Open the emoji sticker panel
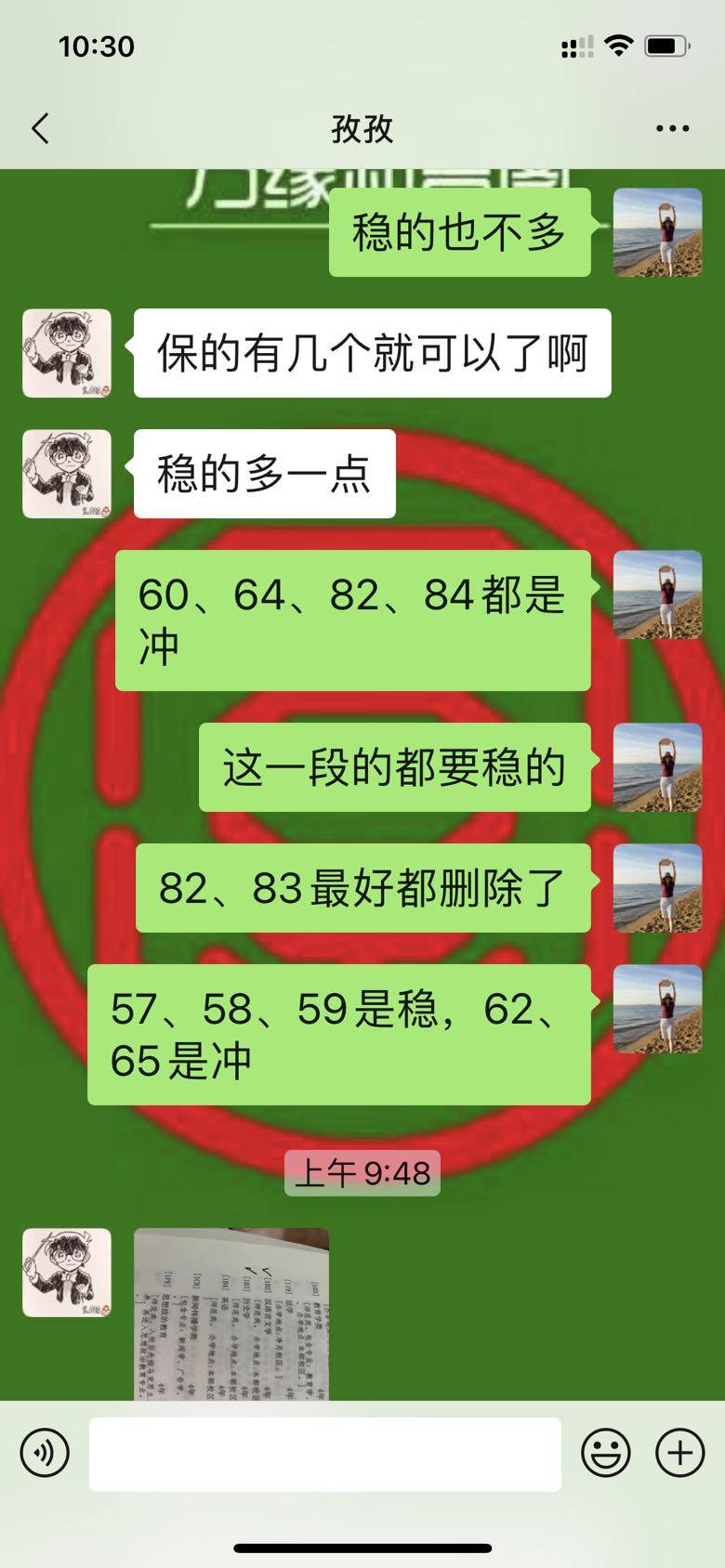The image size is (725, 1568). click(605, 1452)
